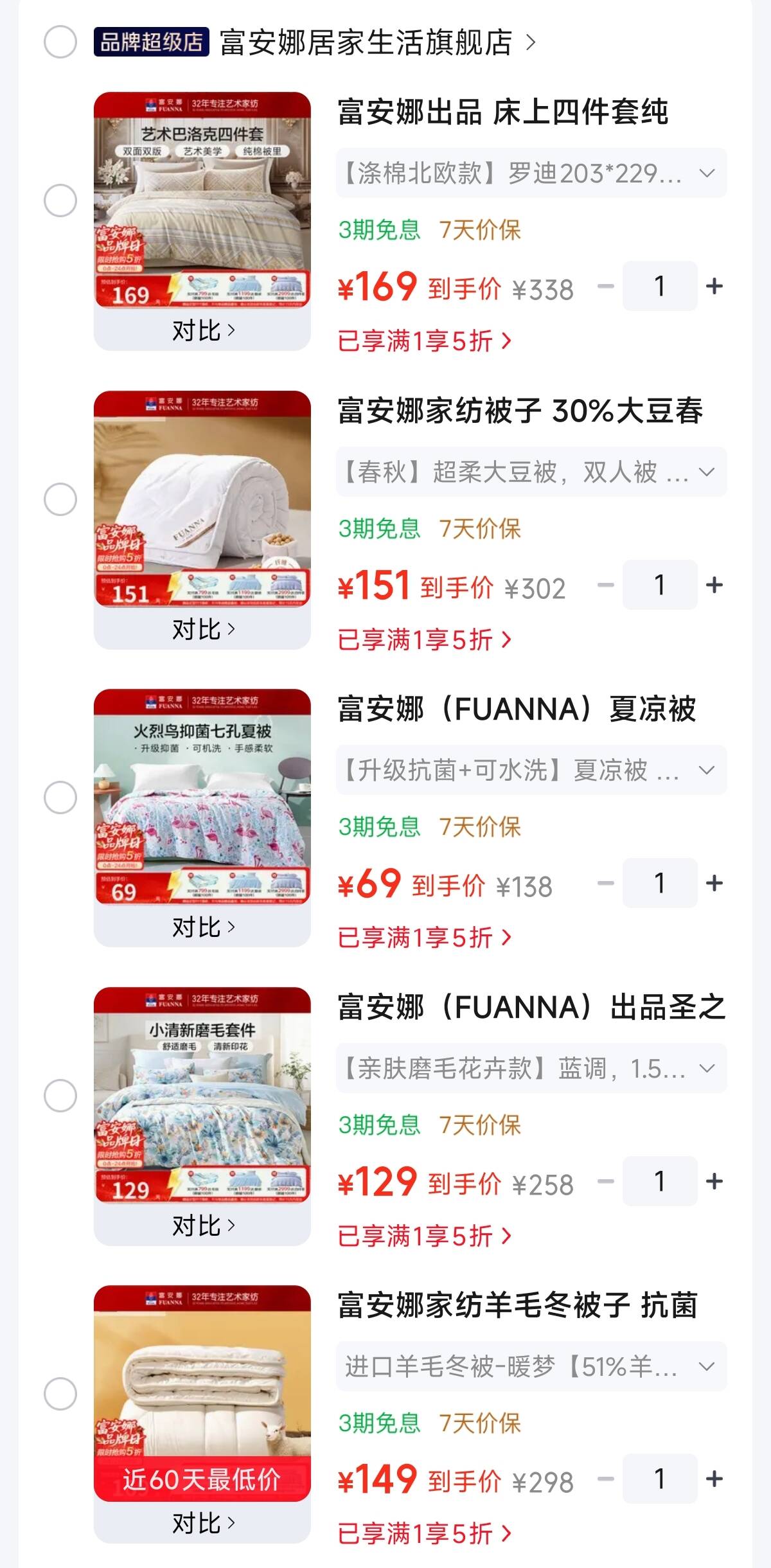Viewport: 771px width, 1568px height.
Task: Expand the 涤棉北欧款 罗迪 variant dropdown
Action: (x=531, y=174)
